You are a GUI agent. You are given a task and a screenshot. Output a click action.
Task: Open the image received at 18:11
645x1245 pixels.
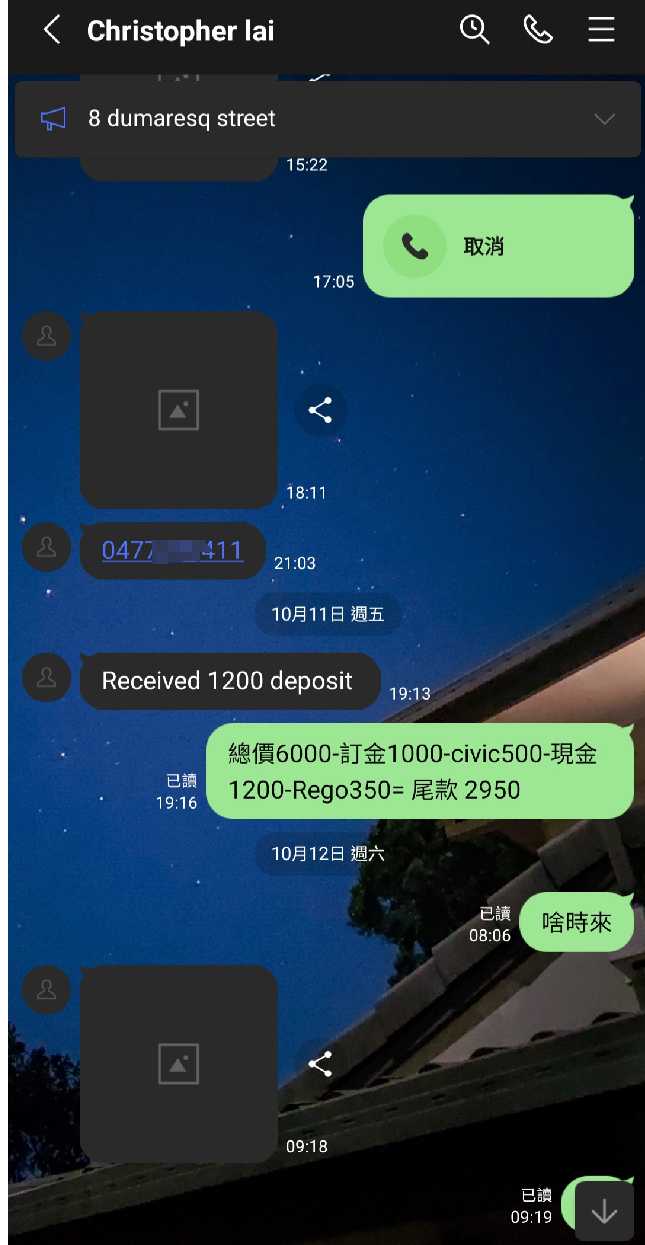point(178,410)
